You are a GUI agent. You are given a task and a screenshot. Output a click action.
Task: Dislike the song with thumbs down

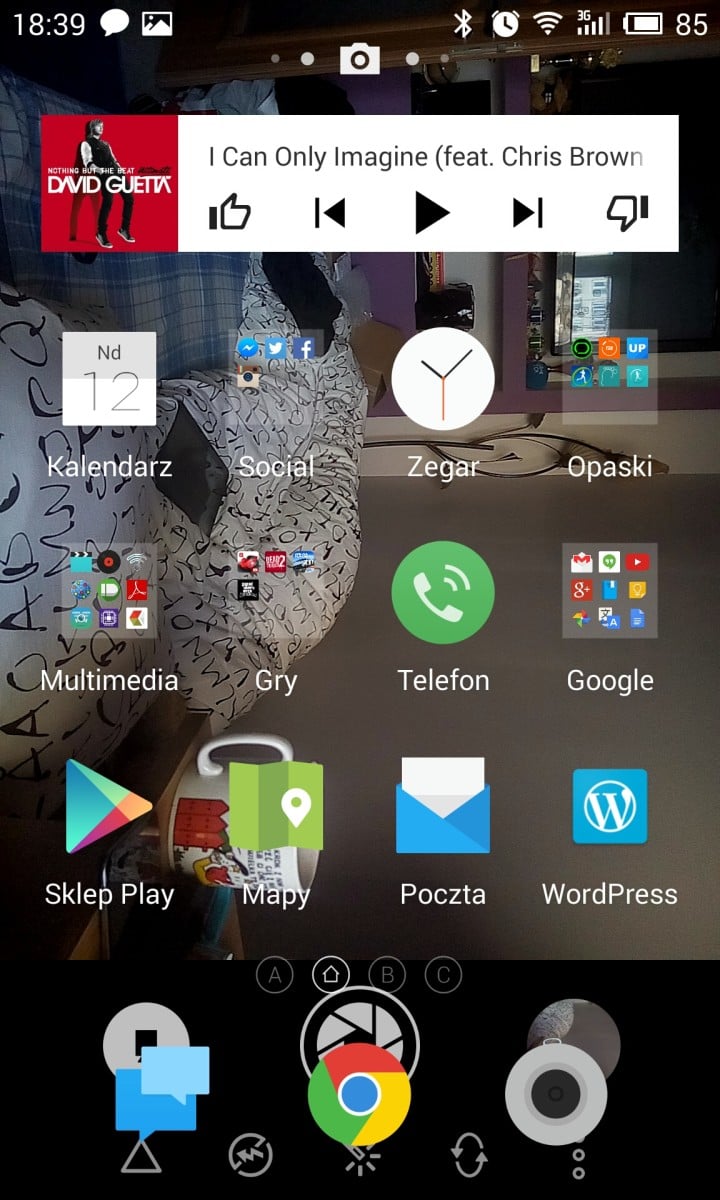[628, 212]
